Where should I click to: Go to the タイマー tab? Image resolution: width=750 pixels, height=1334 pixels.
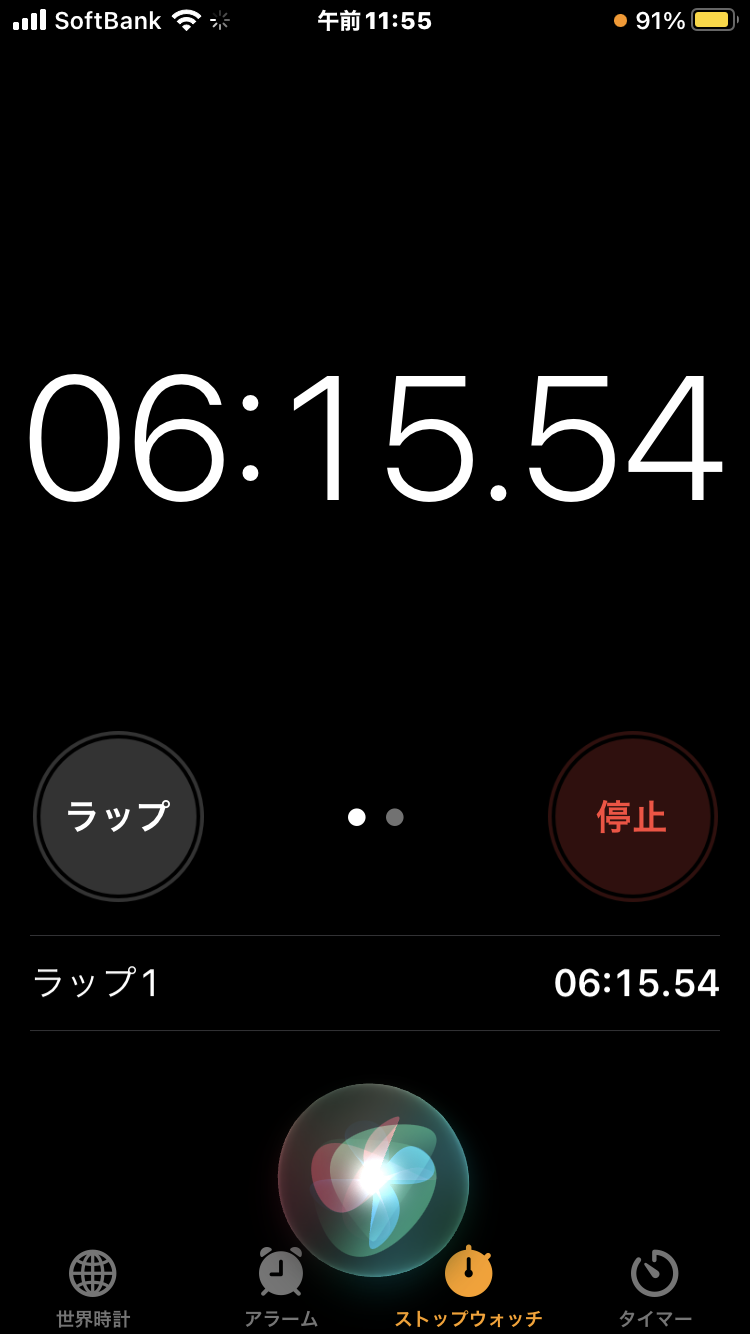click(x=655, y=1289)
